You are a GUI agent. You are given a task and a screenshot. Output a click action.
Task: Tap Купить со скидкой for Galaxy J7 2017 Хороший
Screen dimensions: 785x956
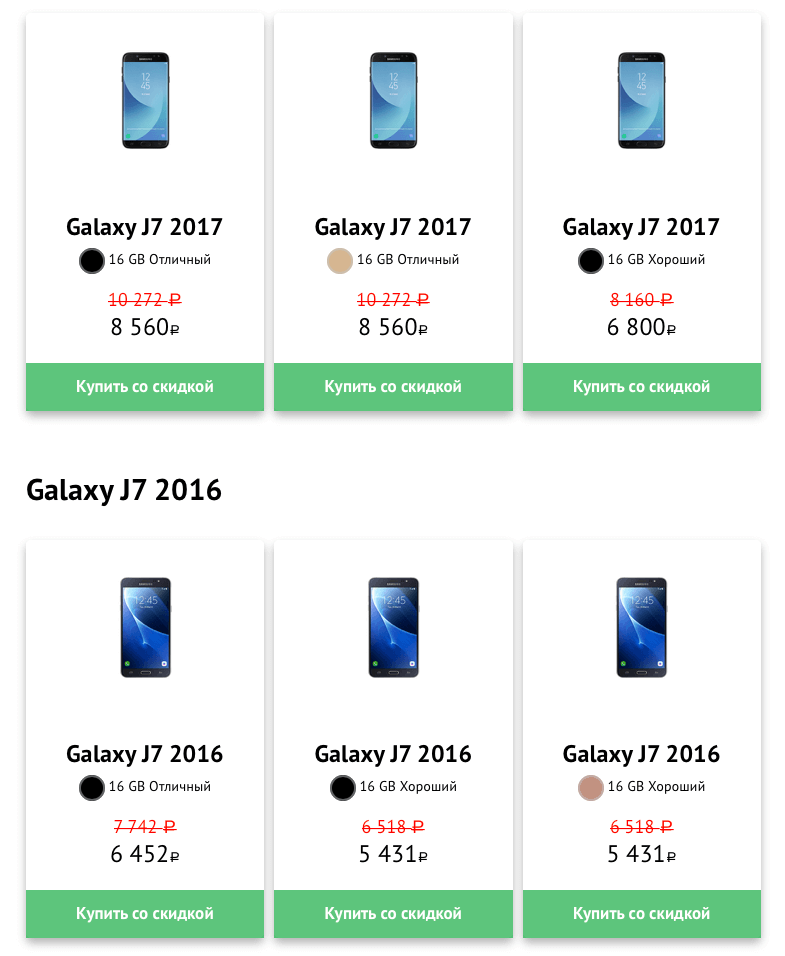(x=641, y=387)
